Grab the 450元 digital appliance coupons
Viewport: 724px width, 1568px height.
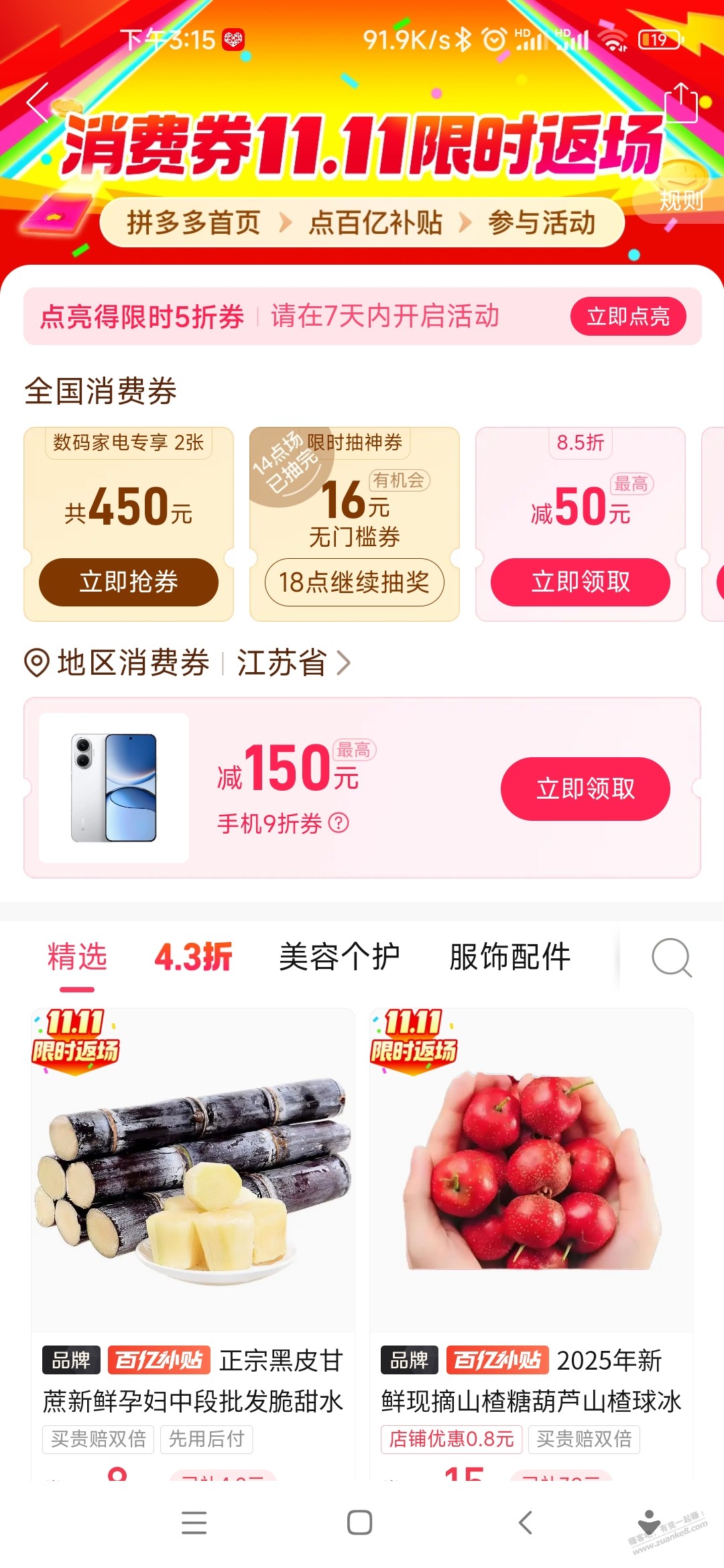click(x=129, y=582)
